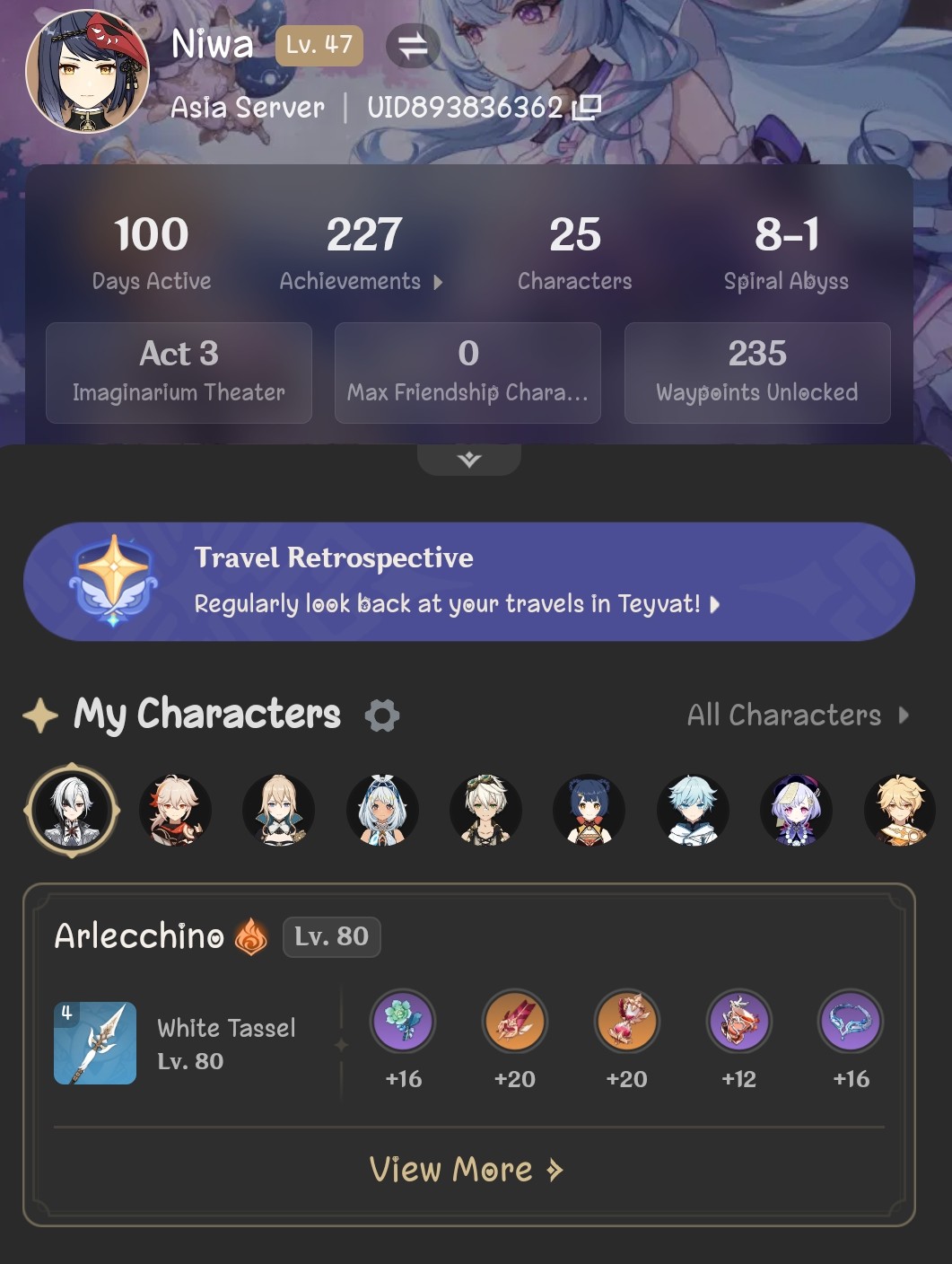Select the Kazuha character avatar
This screenshot has height=1264, width=952.
point(176,811)
